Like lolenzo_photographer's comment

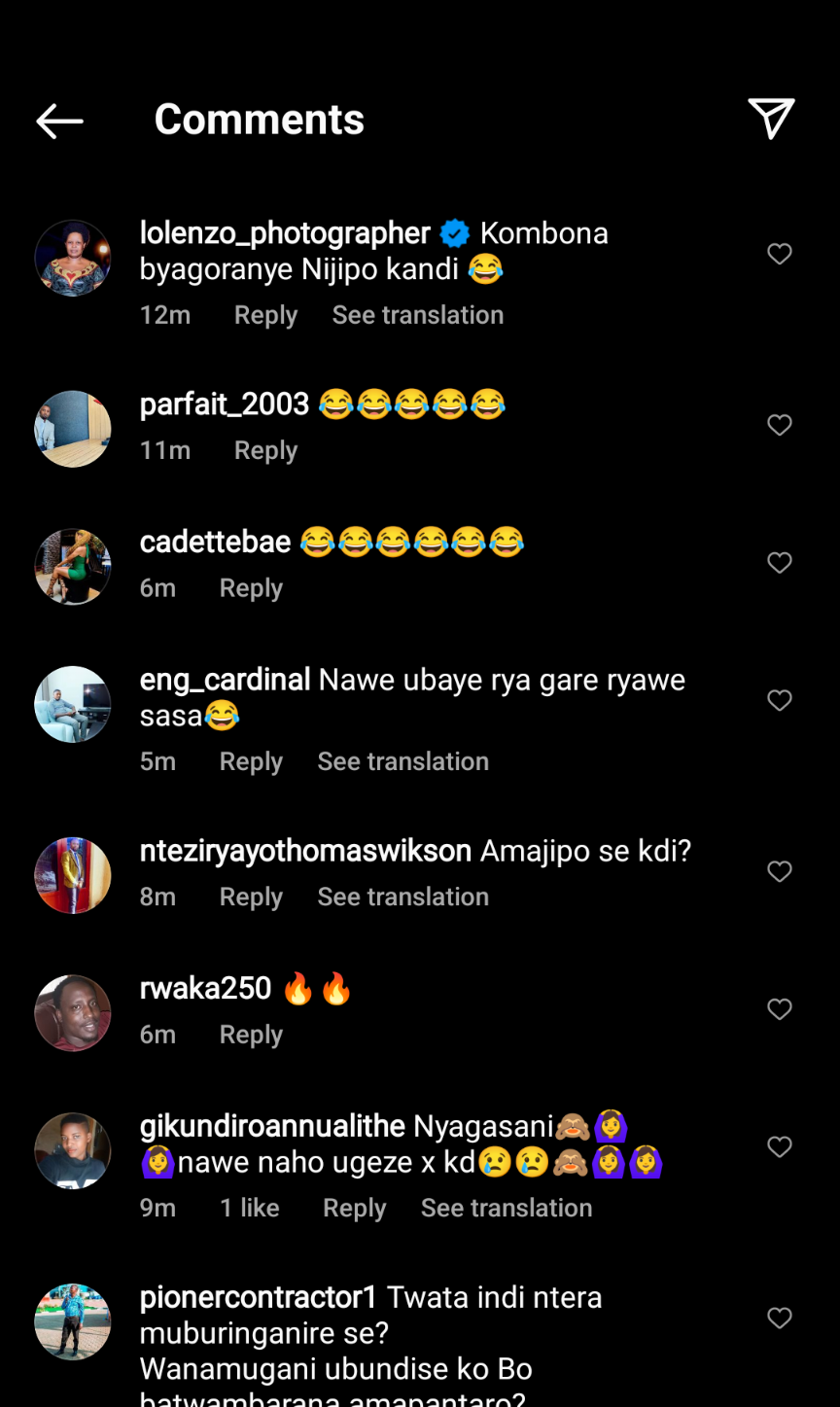[x=780, y=254]
